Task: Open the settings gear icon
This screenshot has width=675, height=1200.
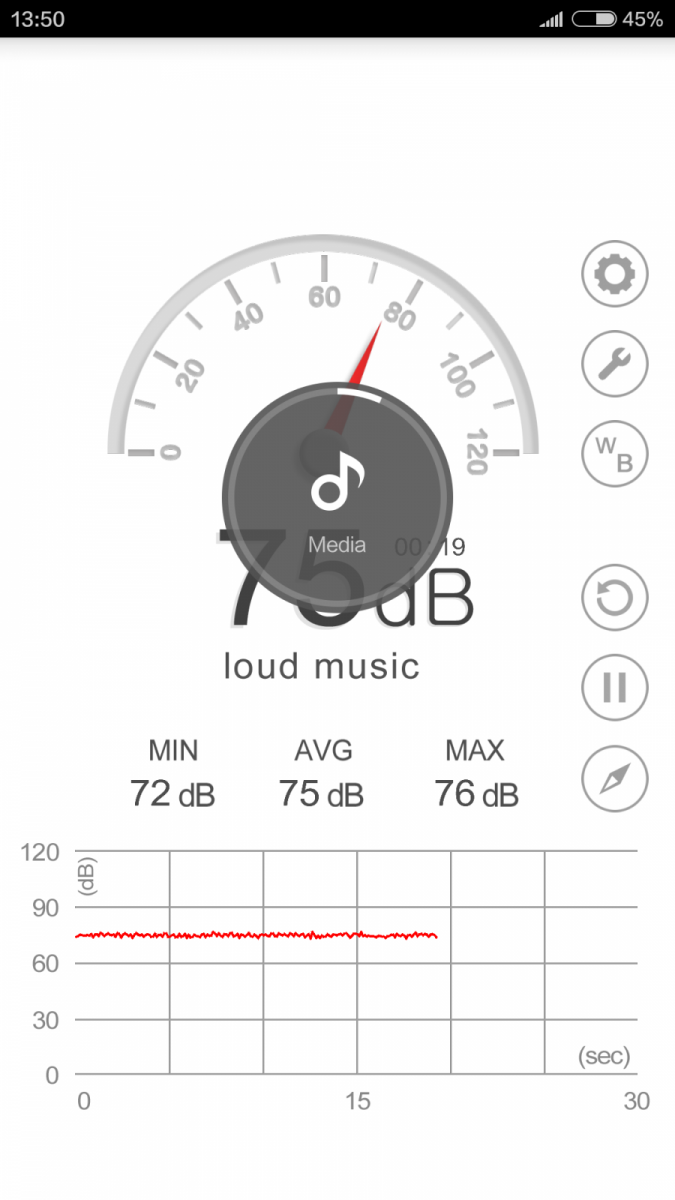Action: coord(615,273)
